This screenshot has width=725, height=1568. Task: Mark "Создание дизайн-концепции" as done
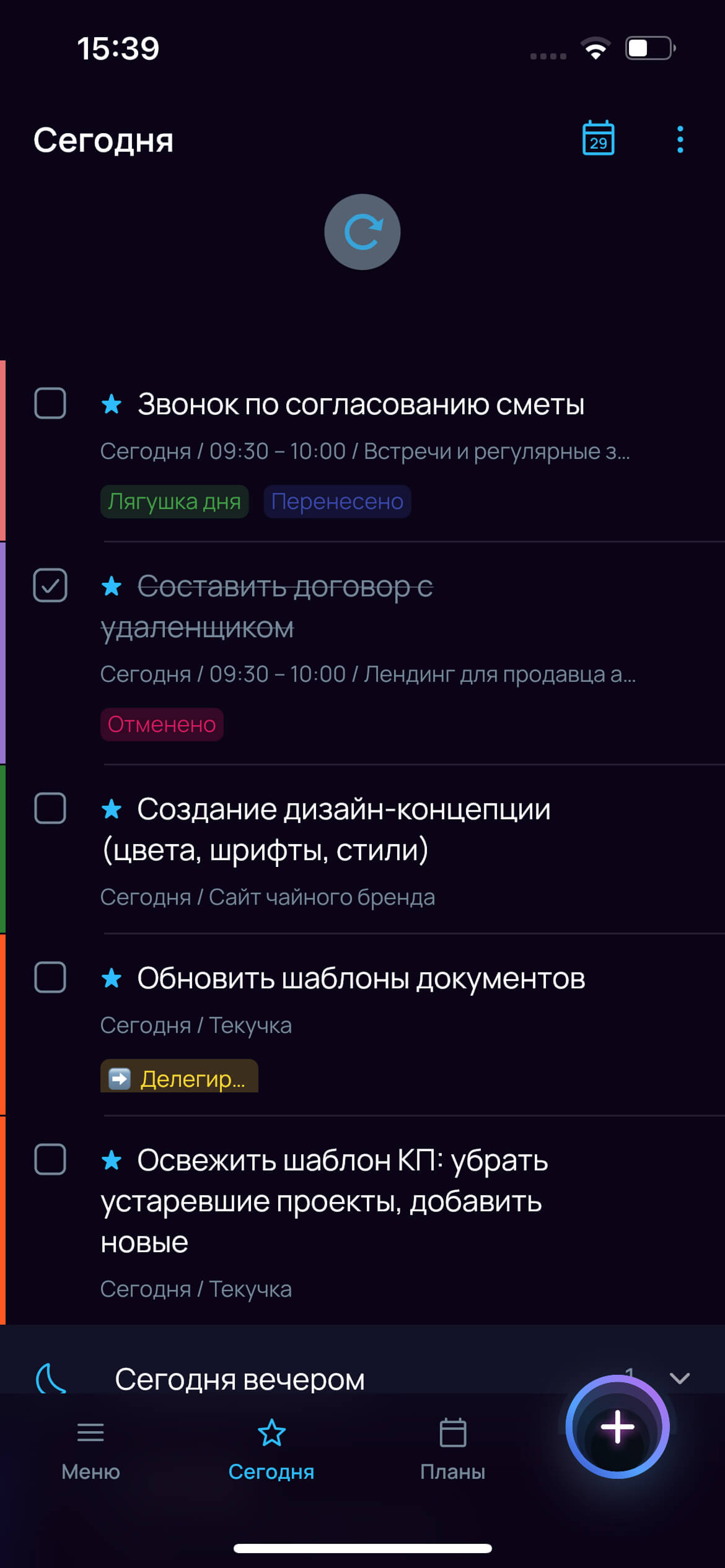pos(50,808)
